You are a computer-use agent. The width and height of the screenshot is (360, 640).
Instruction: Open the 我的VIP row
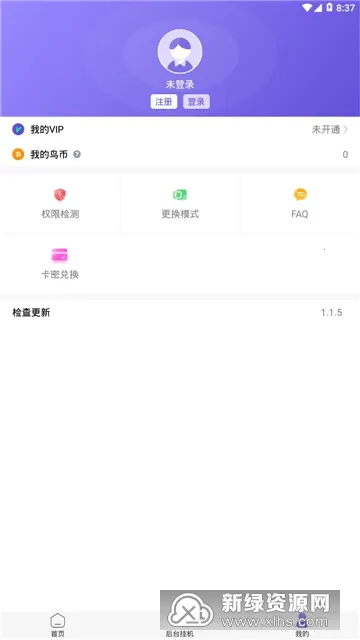pos(180,130)
